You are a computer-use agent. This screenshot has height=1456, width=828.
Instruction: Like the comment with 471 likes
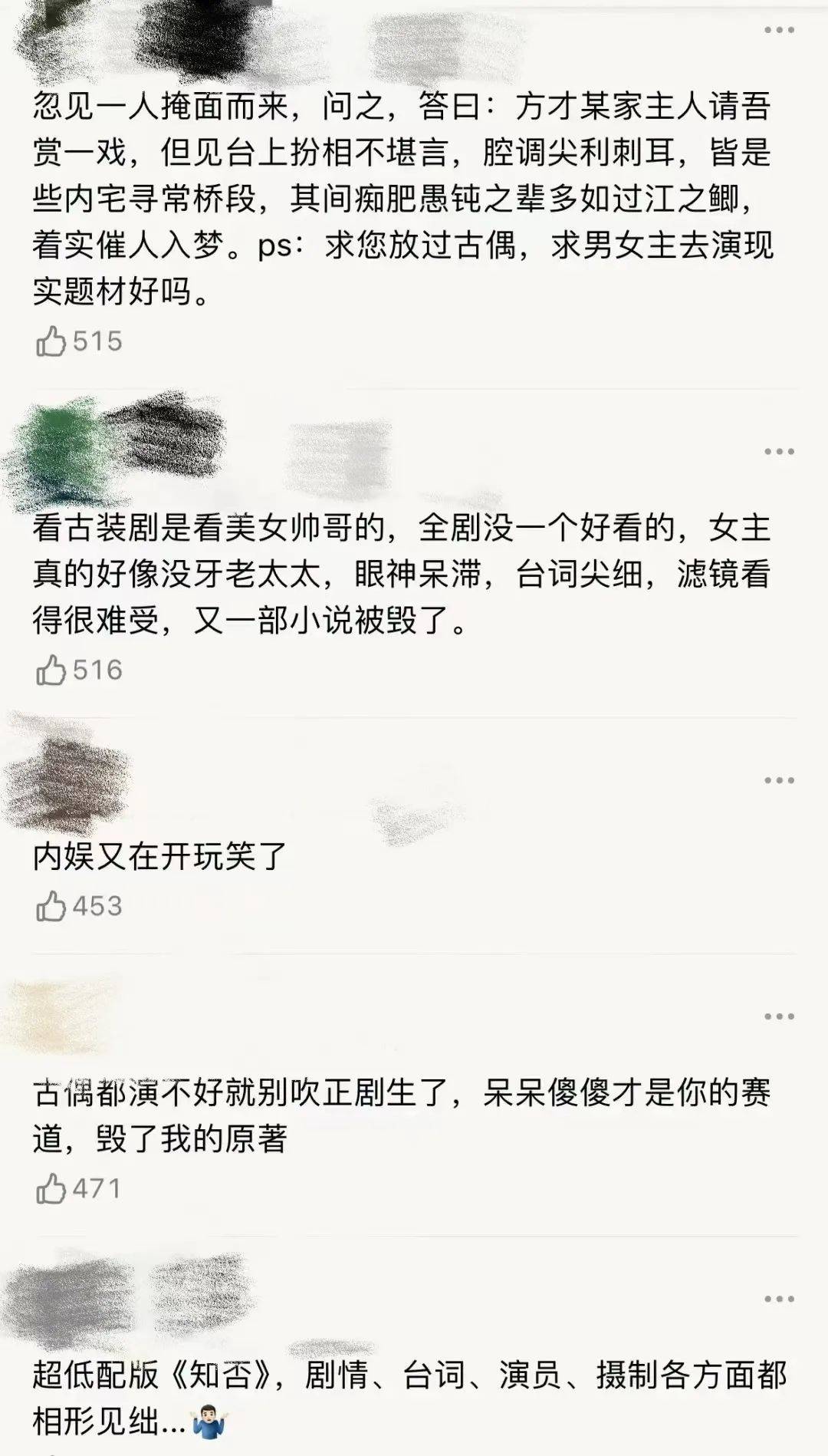51,1190
